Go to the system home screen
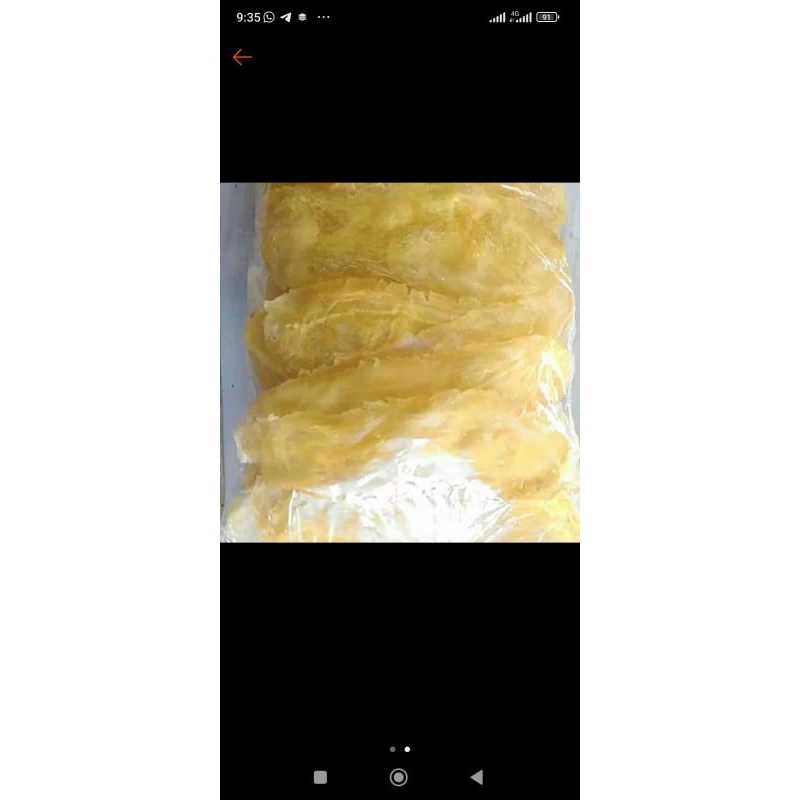The image size is (800, 800). click(x=399, y=777)
